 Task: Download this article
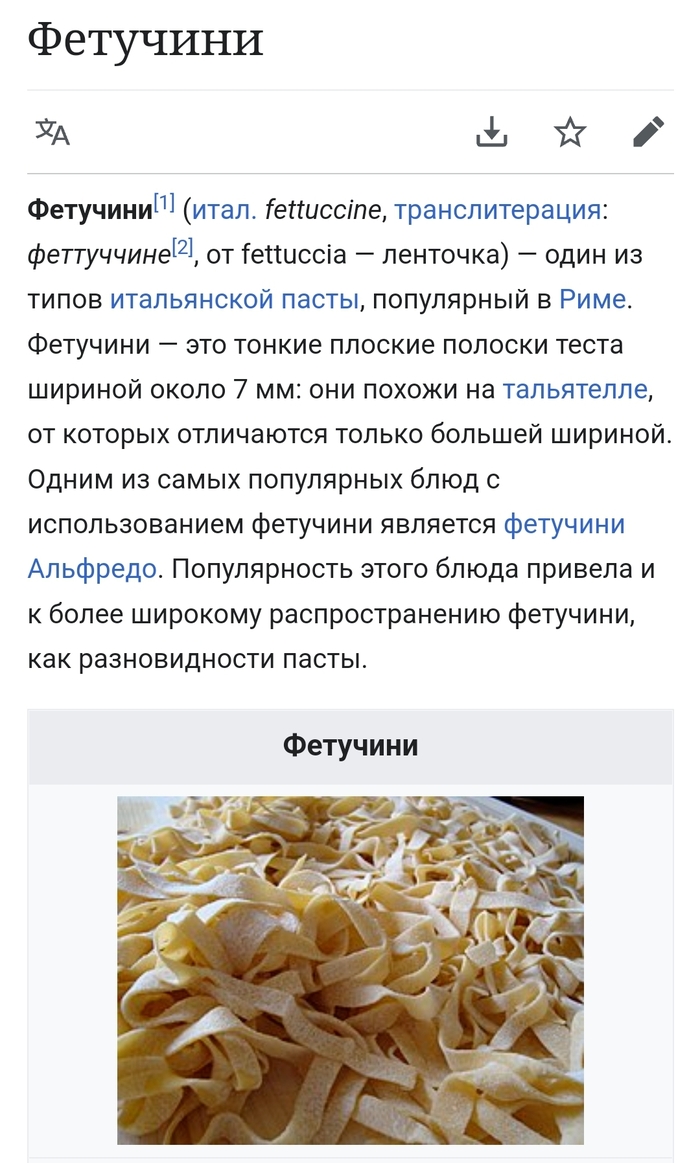click(491, 132)
